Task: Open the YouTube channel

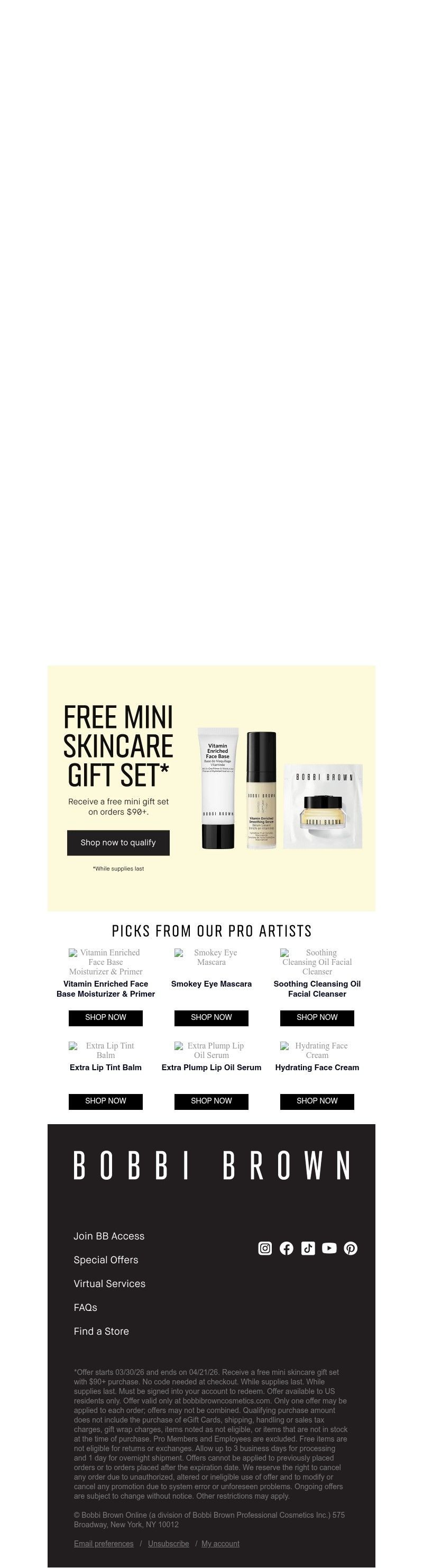Action: 329,1248
